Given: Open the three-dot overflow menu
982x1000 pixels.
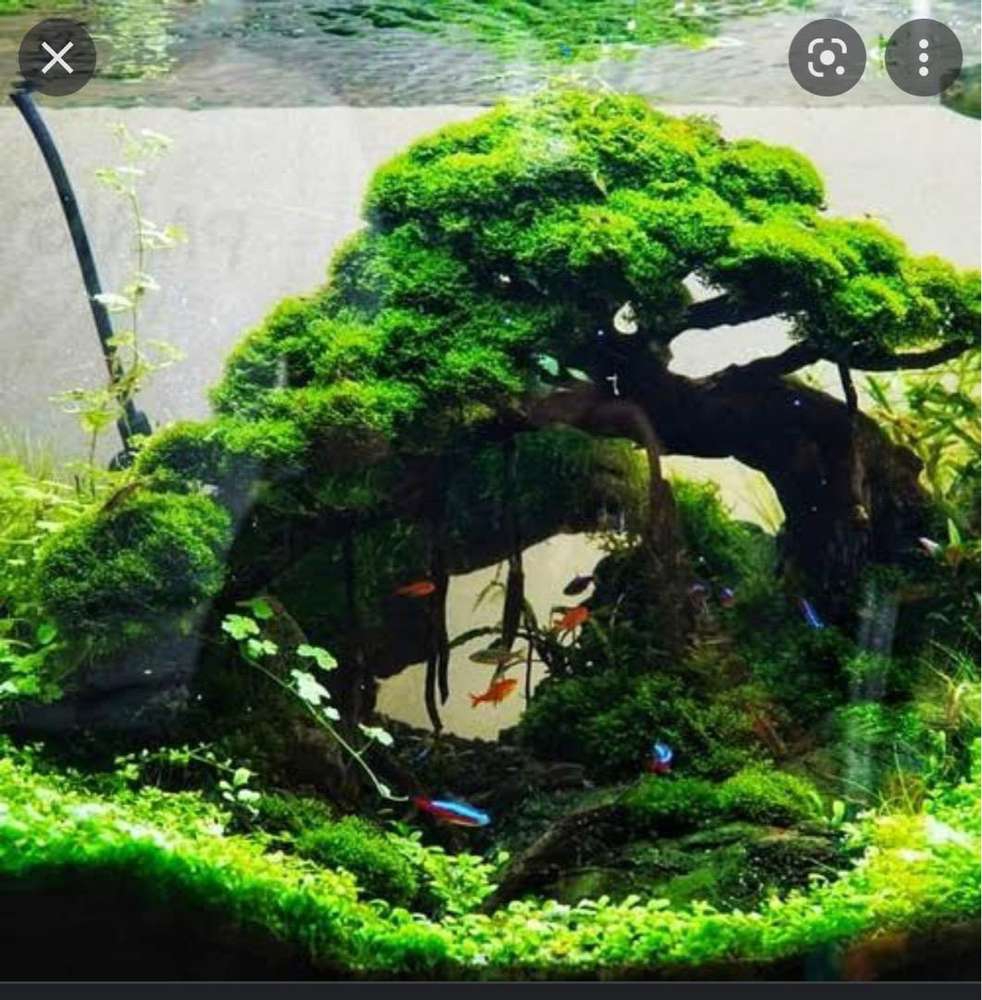Looking at the screenshot, I should click(x=923, y=57).
